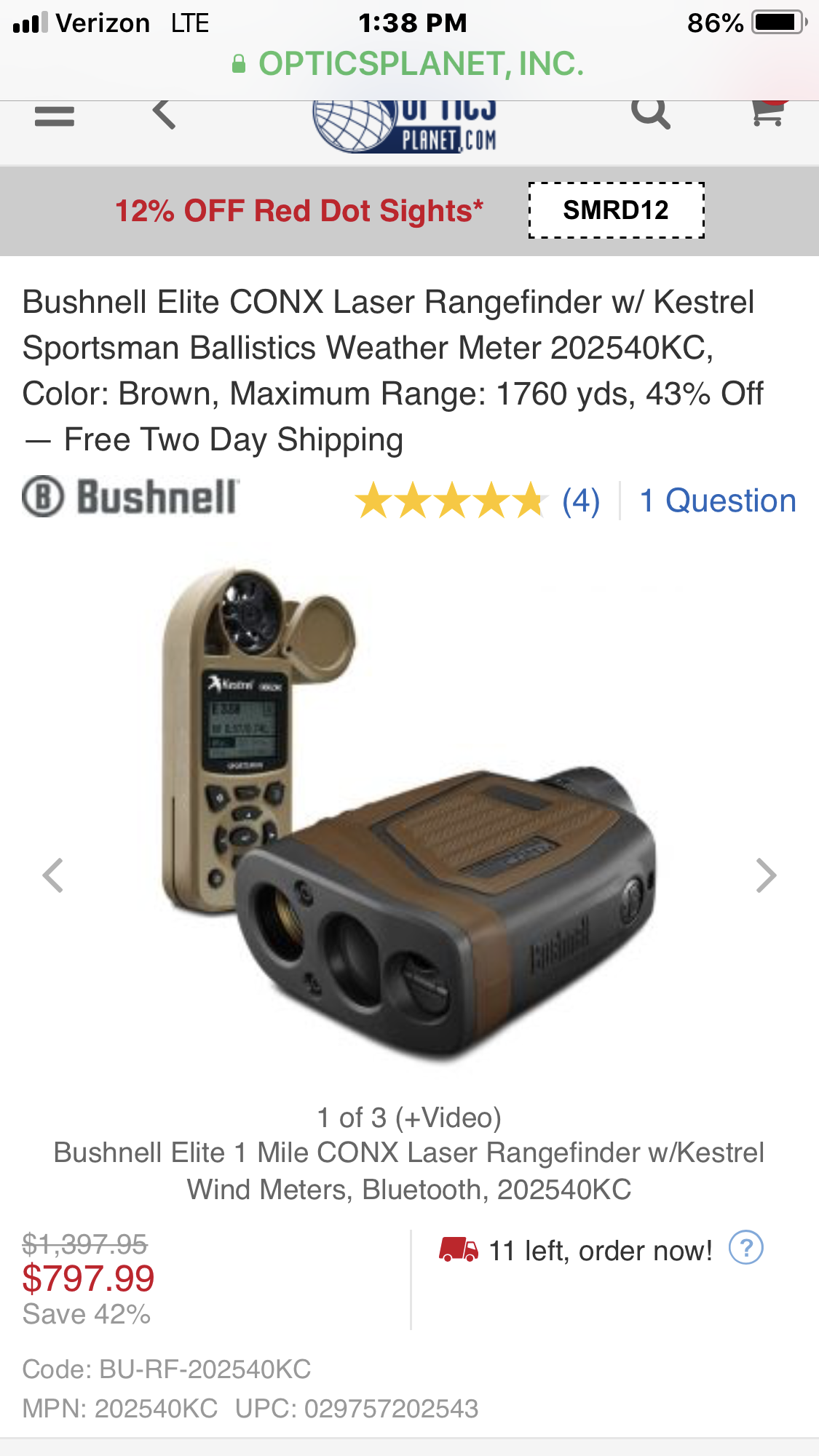View the 4 star reviews

pos(478,501)
